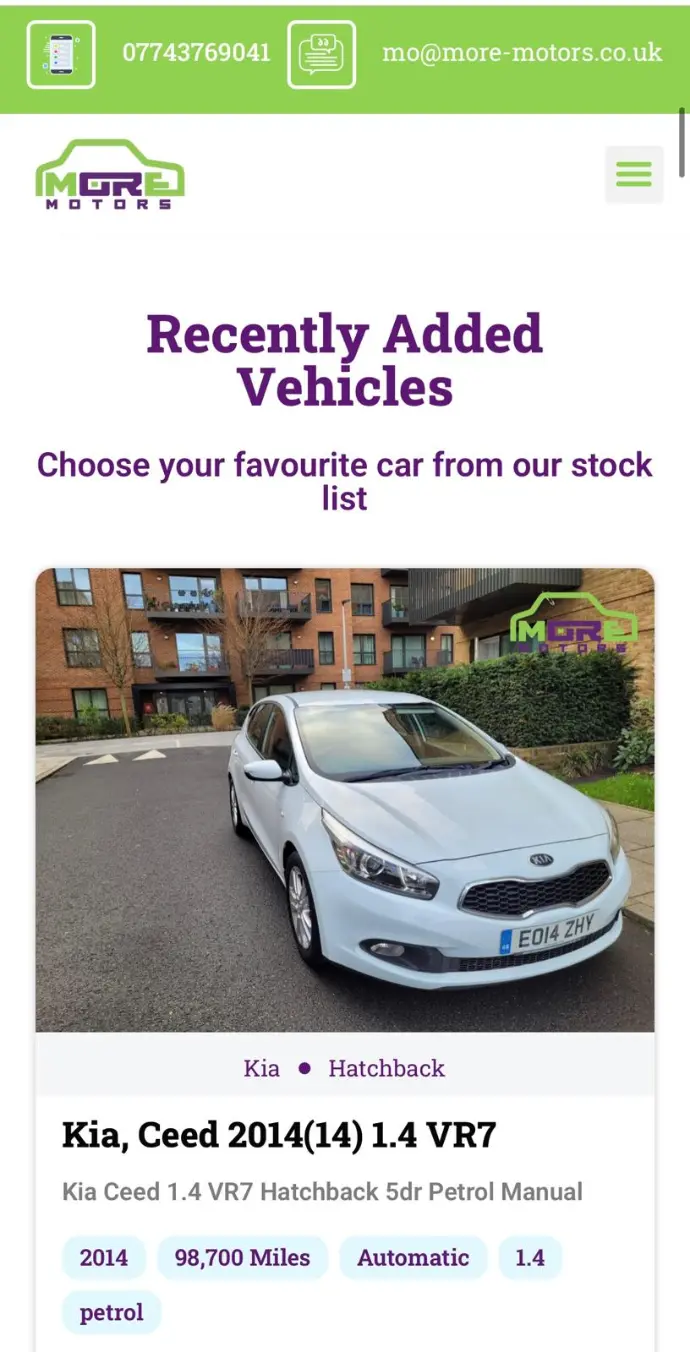Open the Kia Ceed car photo
The image size is (690, 1352).
345,800
